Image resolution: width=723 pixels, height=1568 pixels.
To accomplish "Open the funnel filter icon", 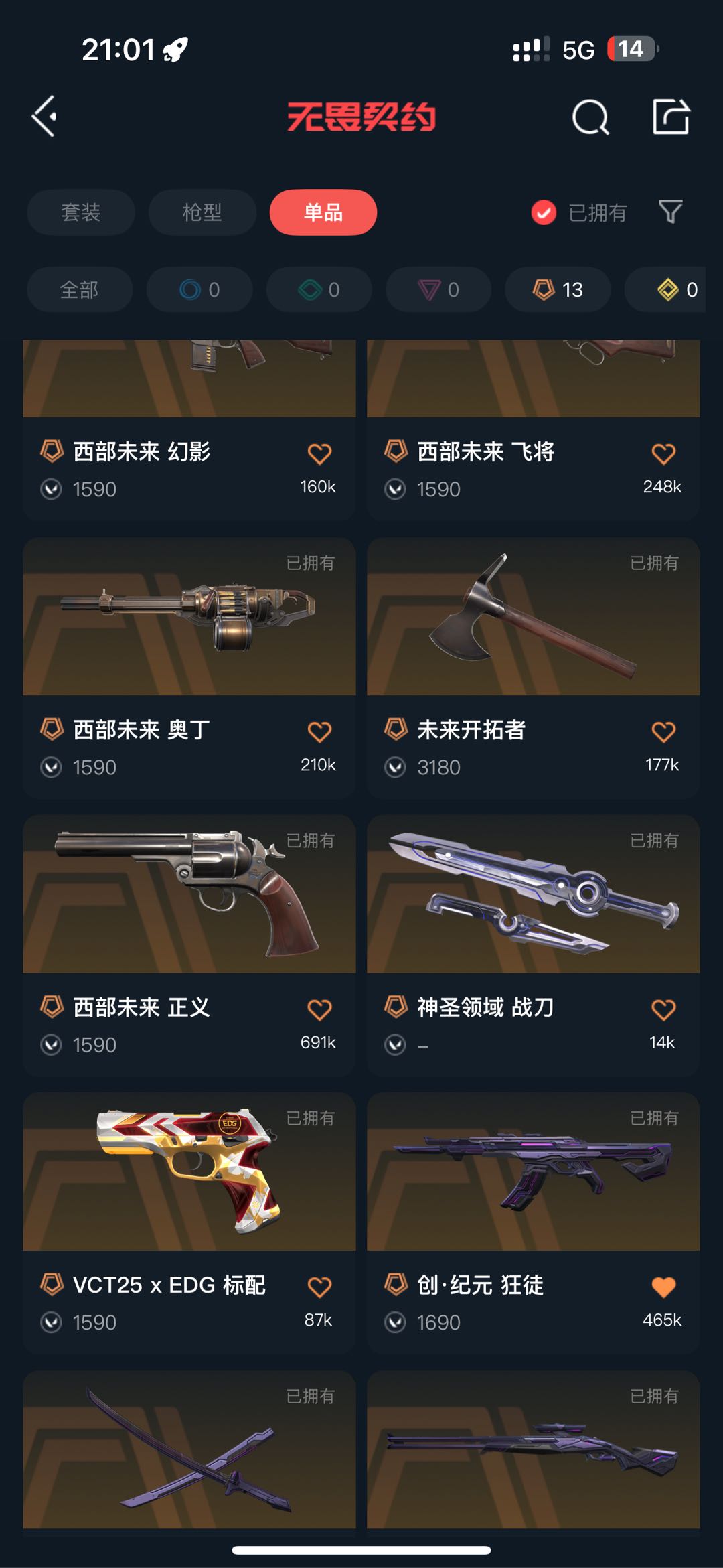I will pos(670,212).
